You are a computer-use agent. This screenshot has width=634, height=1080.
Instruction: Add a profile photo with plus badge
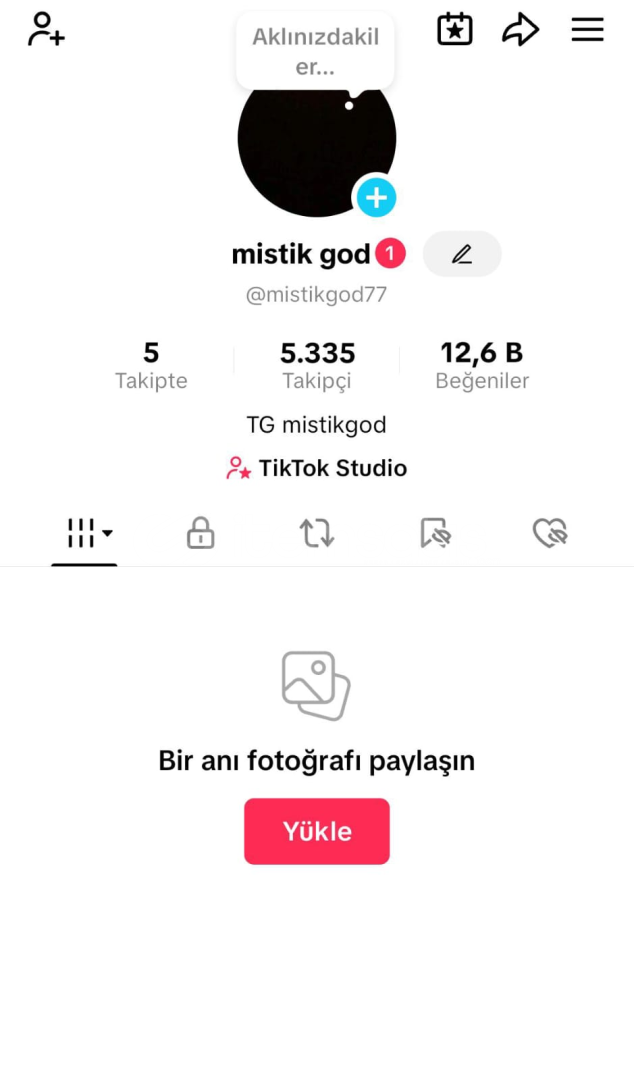point(376,198)
